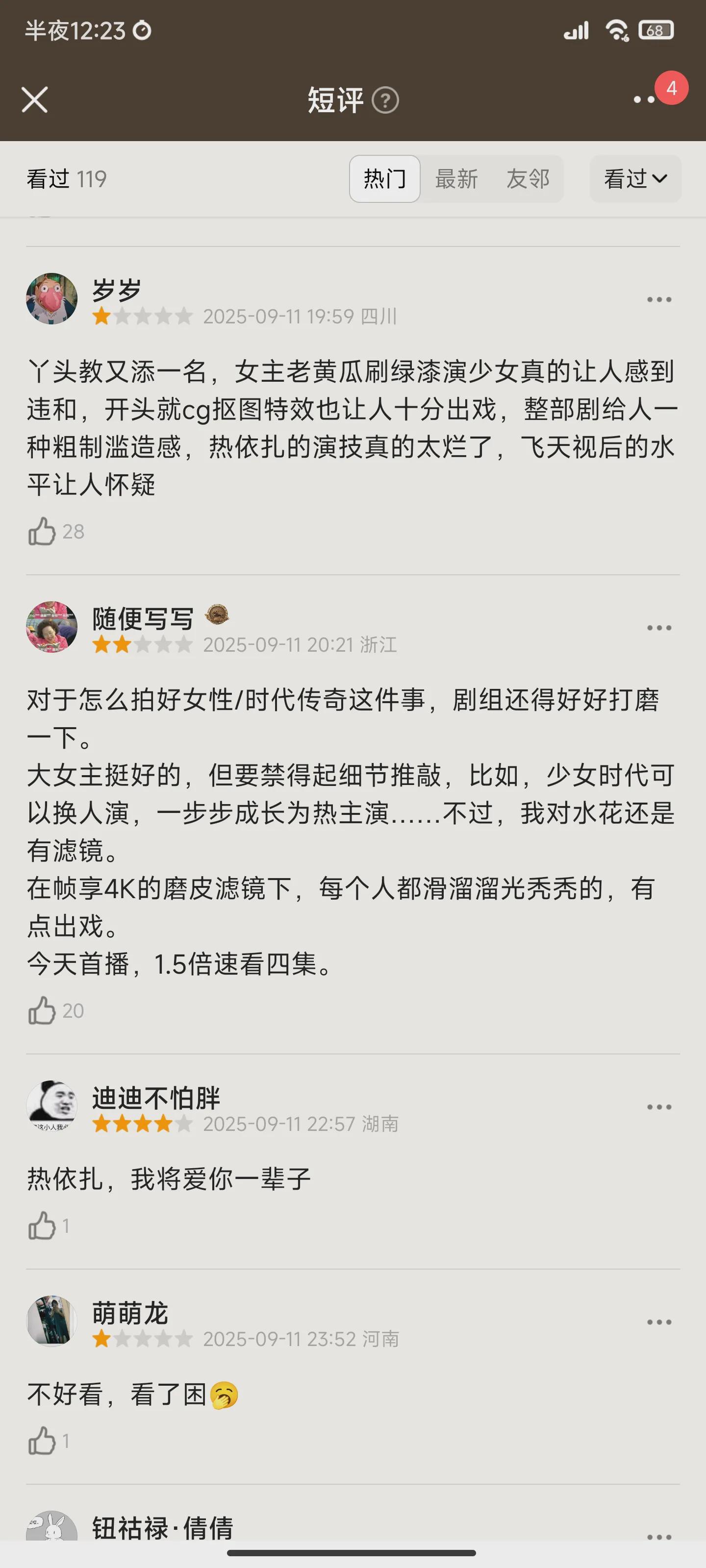
Task: Open options for 岁岁's review
Action: coord(659,299)
